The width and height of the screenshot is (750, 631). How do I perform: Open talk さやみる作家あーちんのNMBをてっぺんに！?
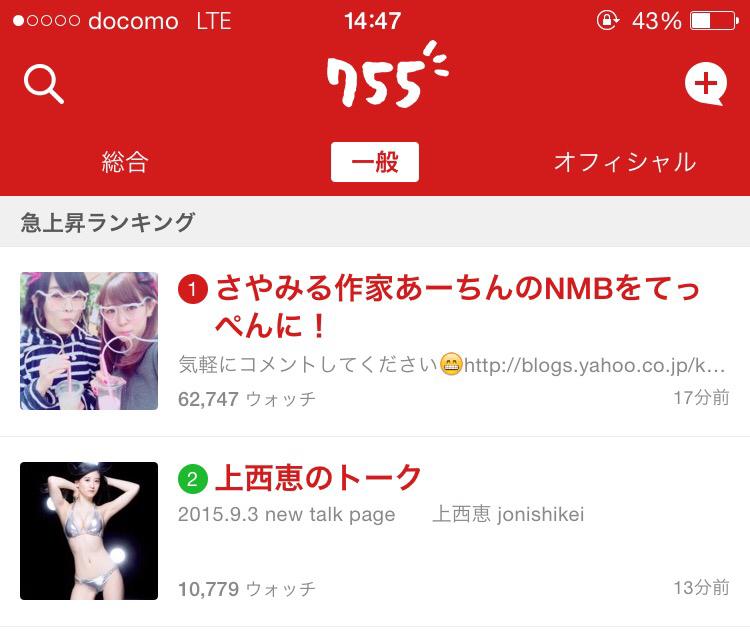point(440,308)
